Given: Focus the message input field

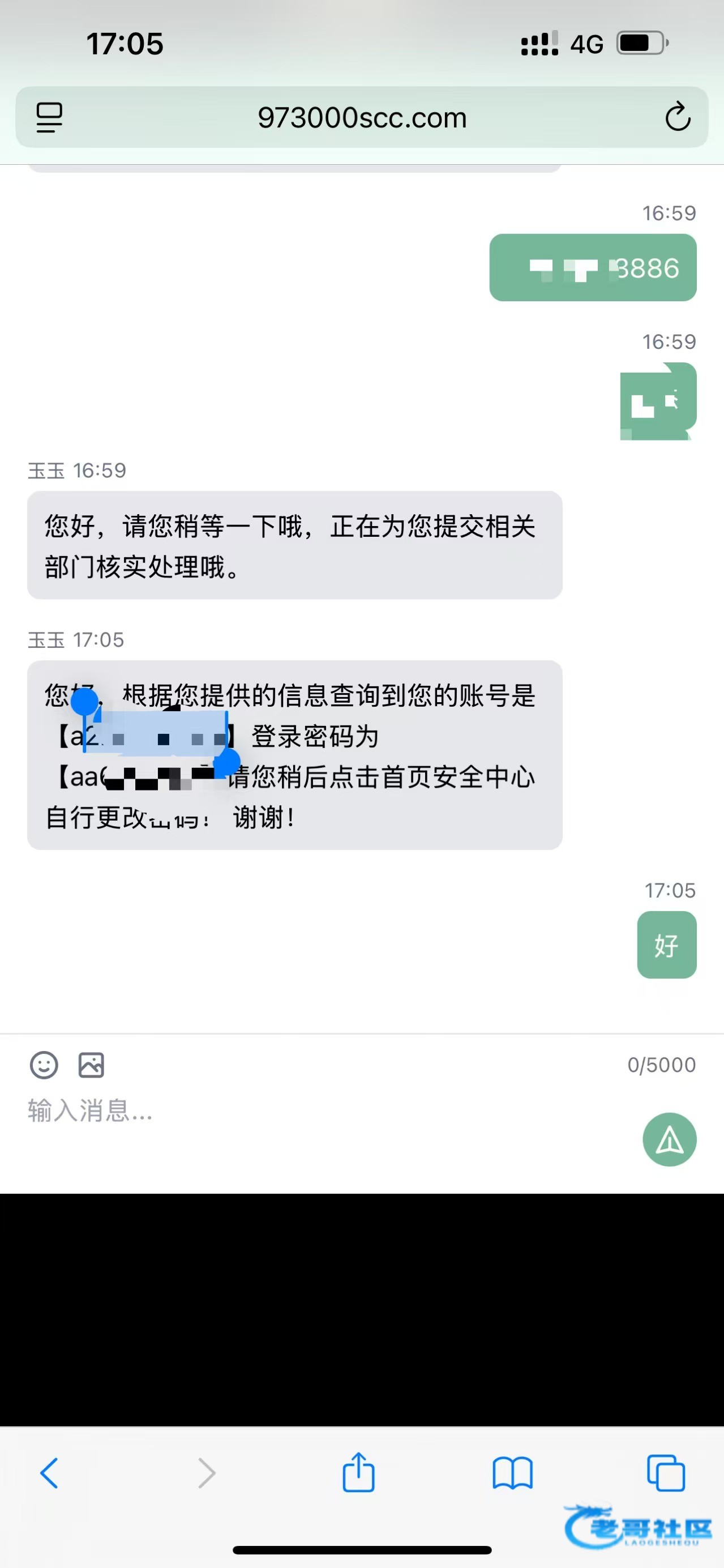Looking at the screenshot, I should click(x=304, y=1112).
